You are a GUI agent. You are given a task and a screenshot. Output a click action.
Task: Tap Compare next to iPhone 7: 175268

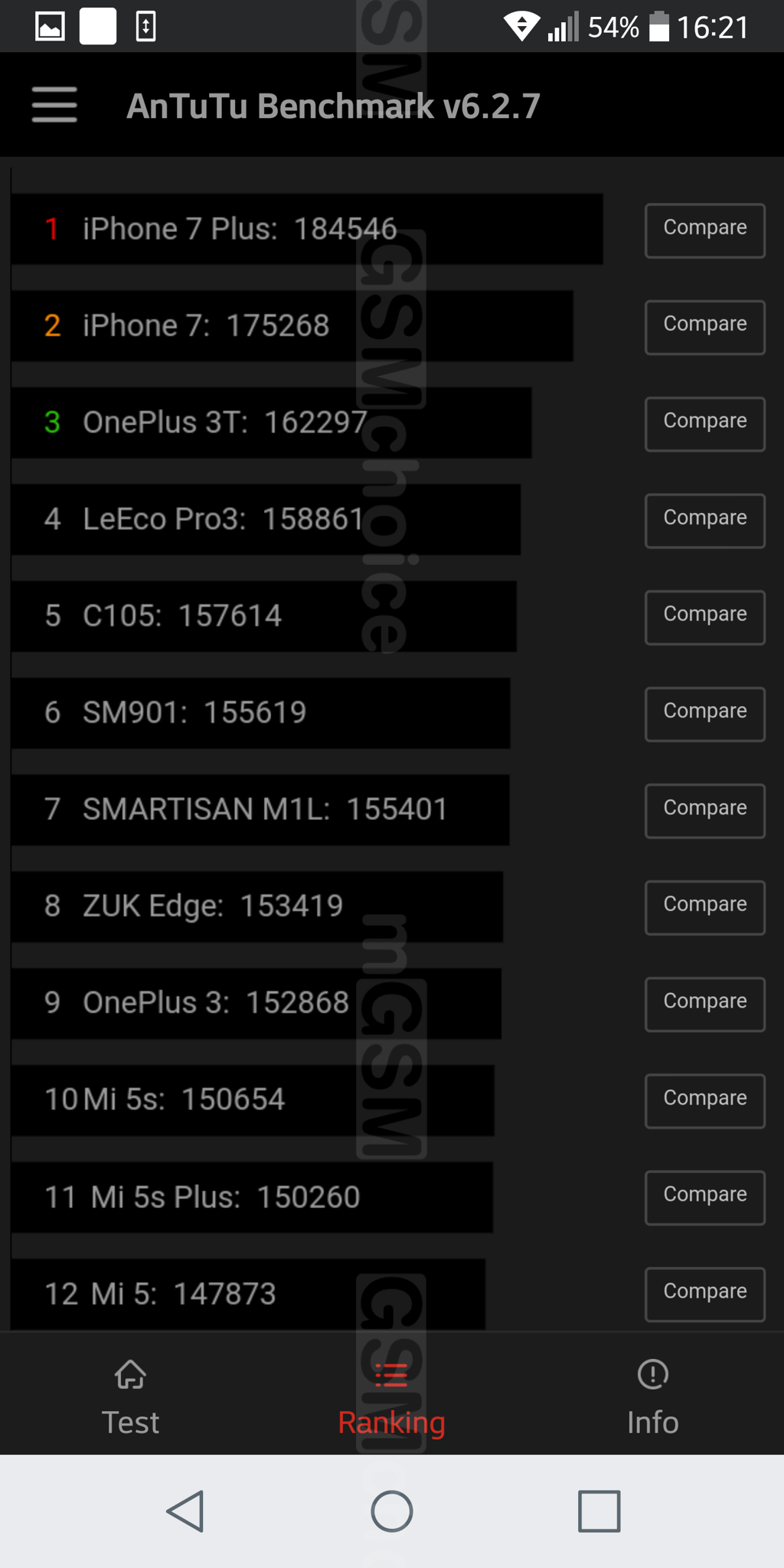704,327
